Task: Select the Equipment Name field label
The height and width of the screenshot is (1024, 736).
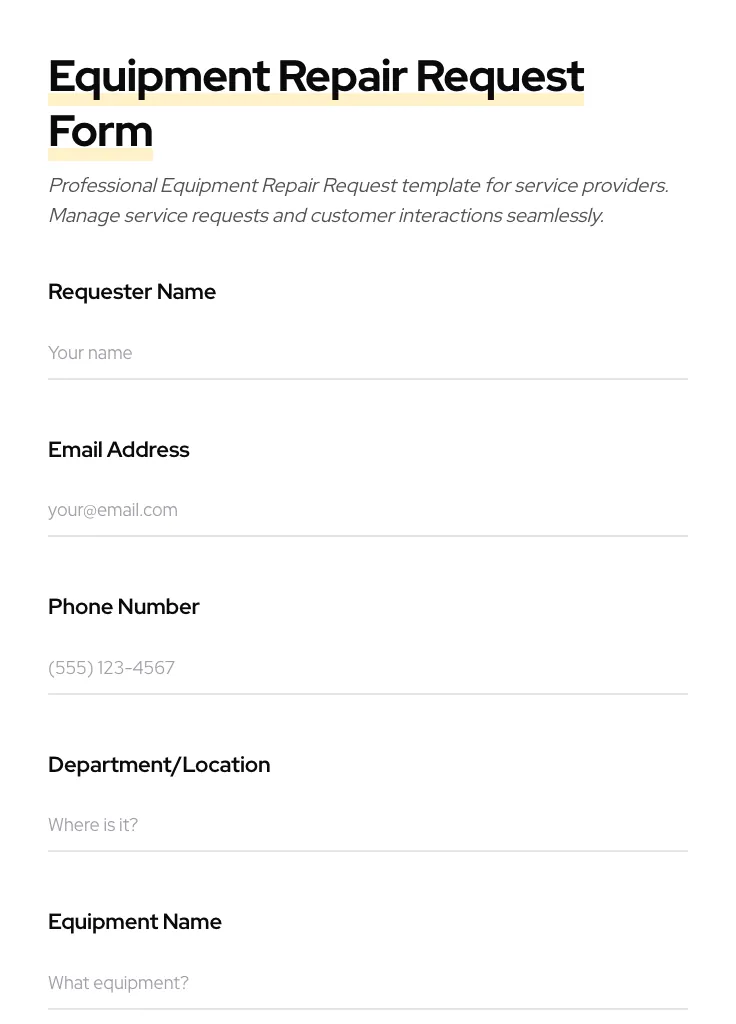Action: [135, 922]
